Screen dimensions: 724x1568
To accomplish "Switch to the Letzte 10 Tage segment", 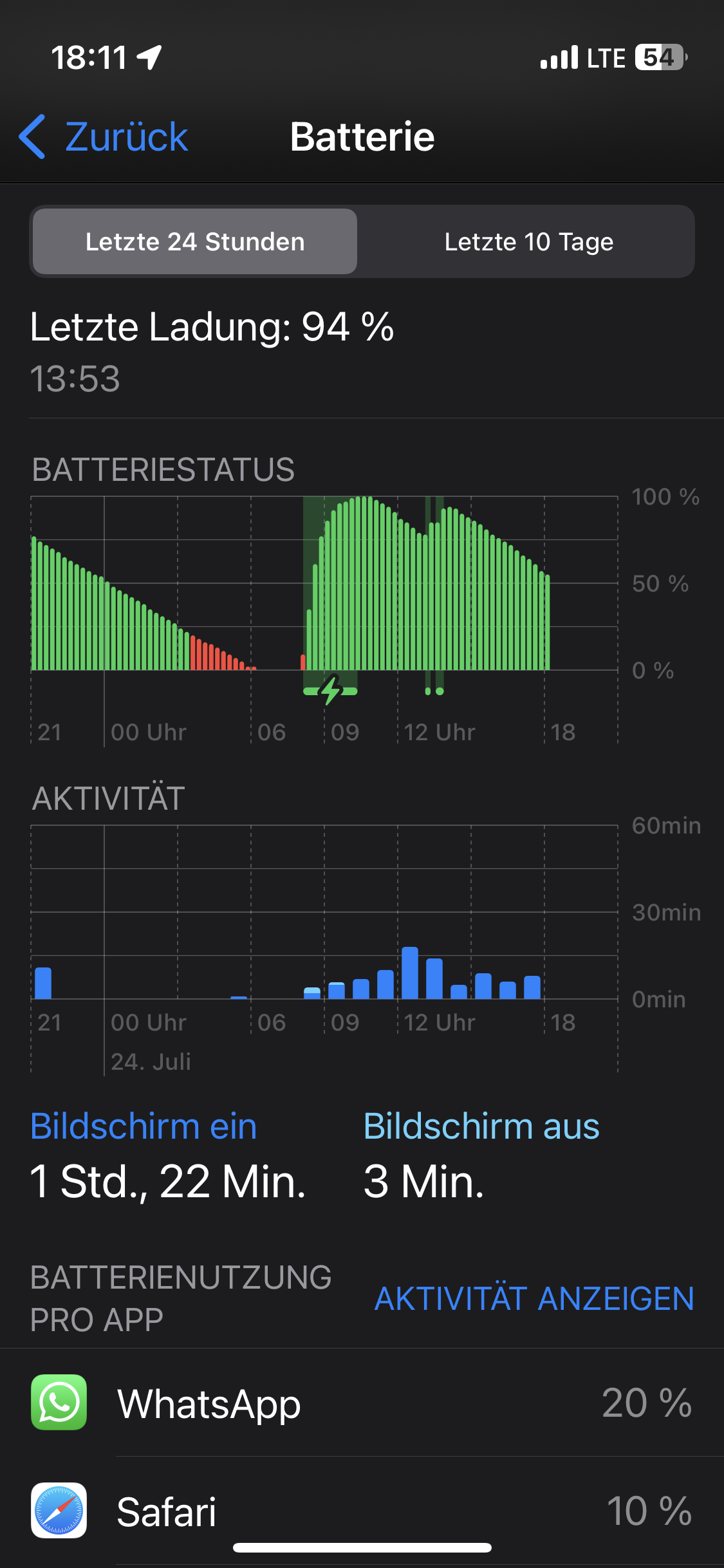I will 528,242.
